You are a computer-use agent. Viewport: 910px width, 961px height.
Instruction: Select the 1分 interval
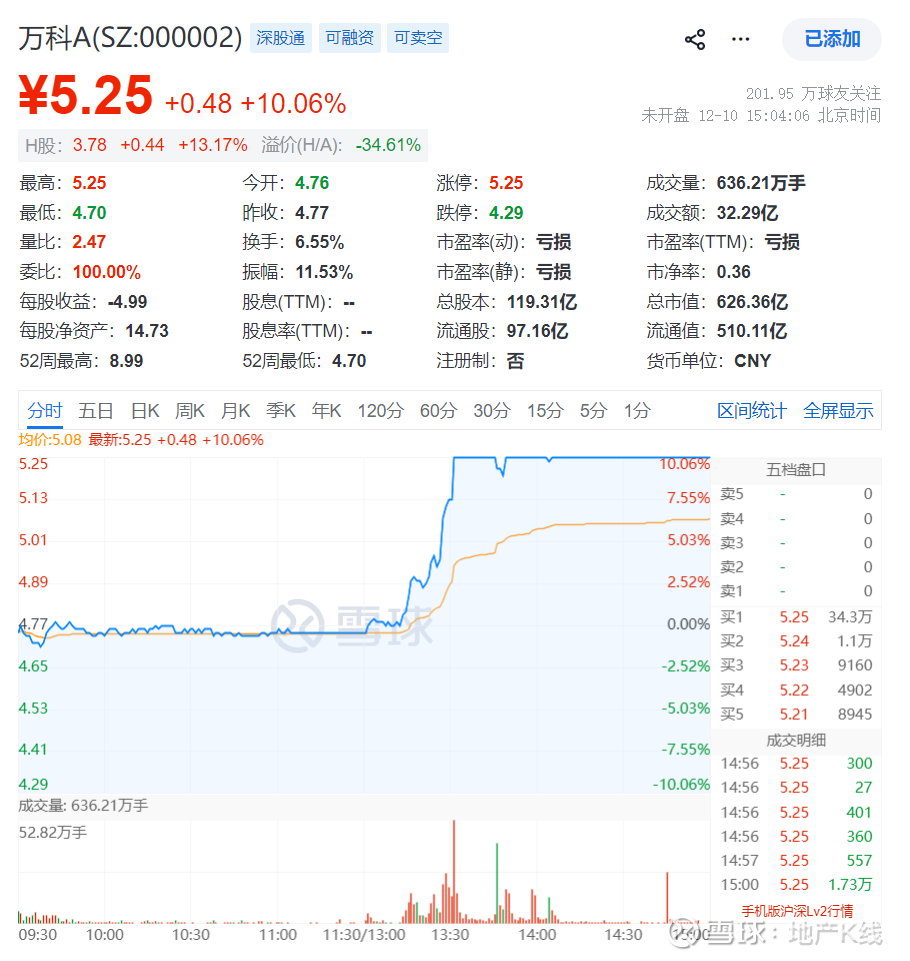[636, 410]
